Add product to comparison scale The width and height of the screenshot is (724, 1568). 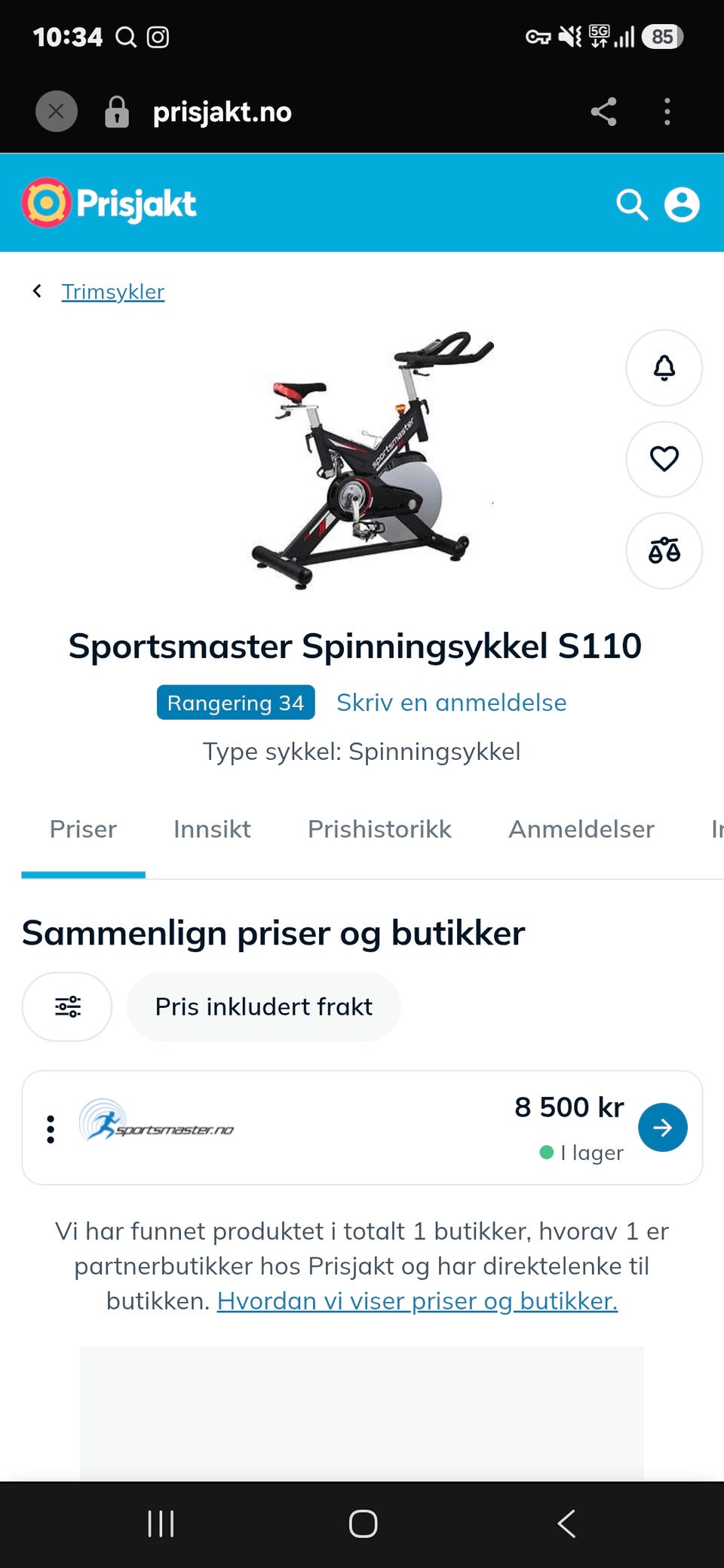click(664, 551)
